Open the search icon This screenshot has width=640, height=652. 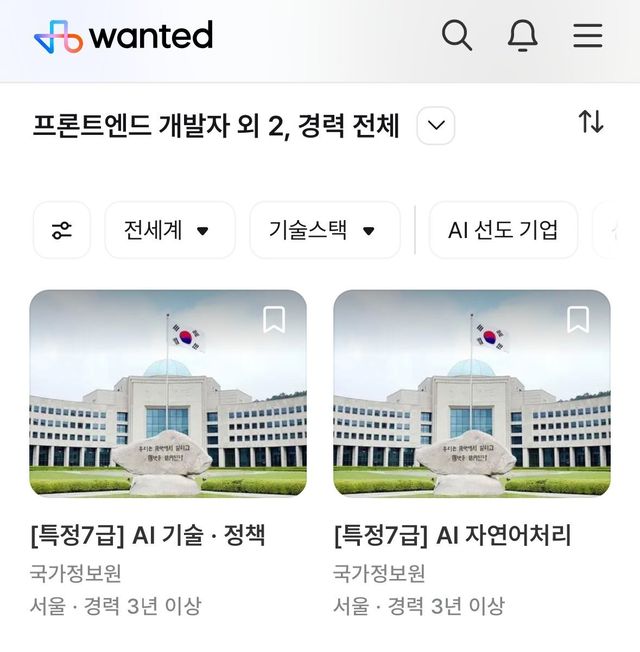click(457, 36)
